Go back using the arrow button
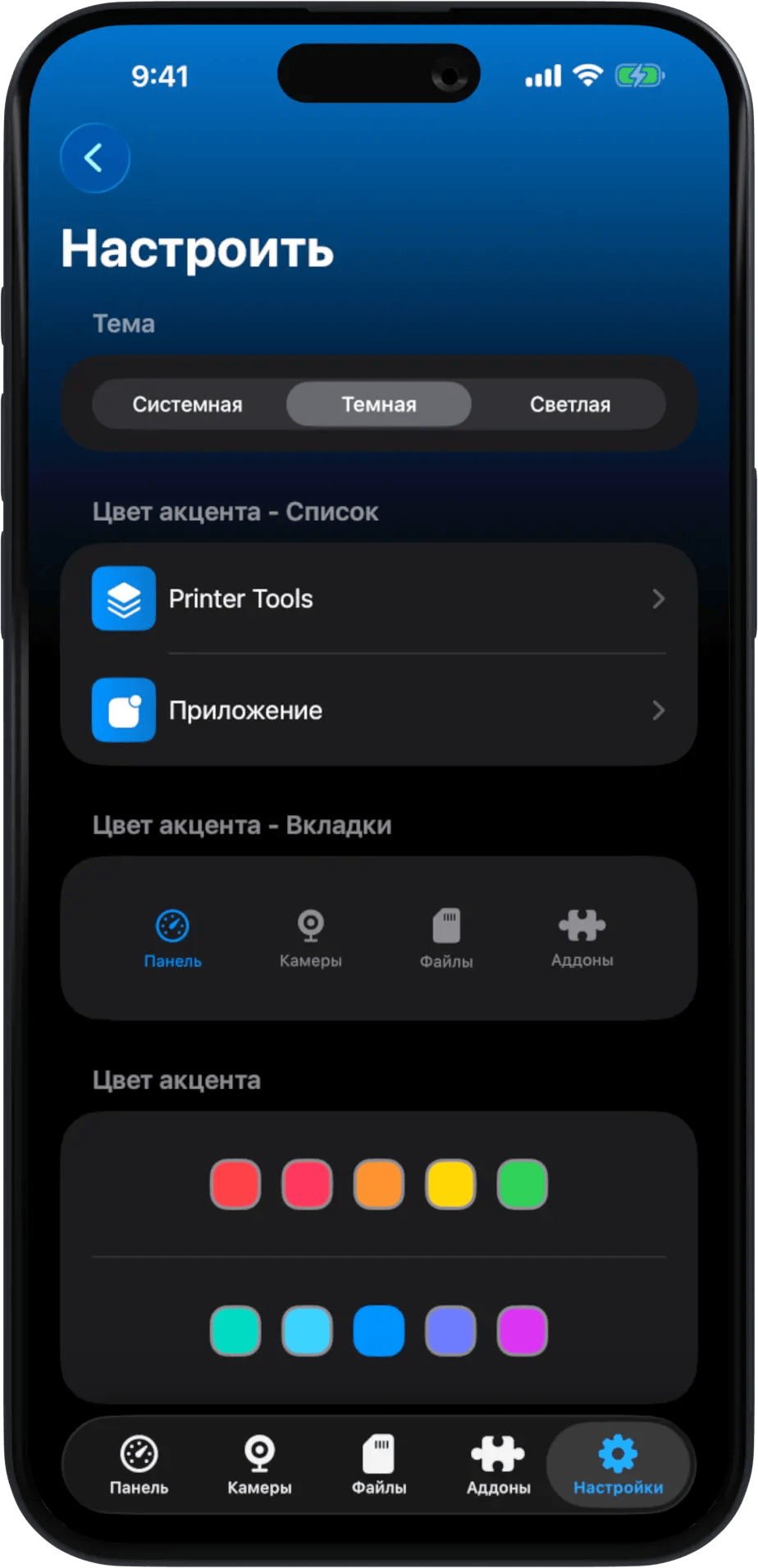This screenshot has height=1568, width=758. tap(95, 158)
